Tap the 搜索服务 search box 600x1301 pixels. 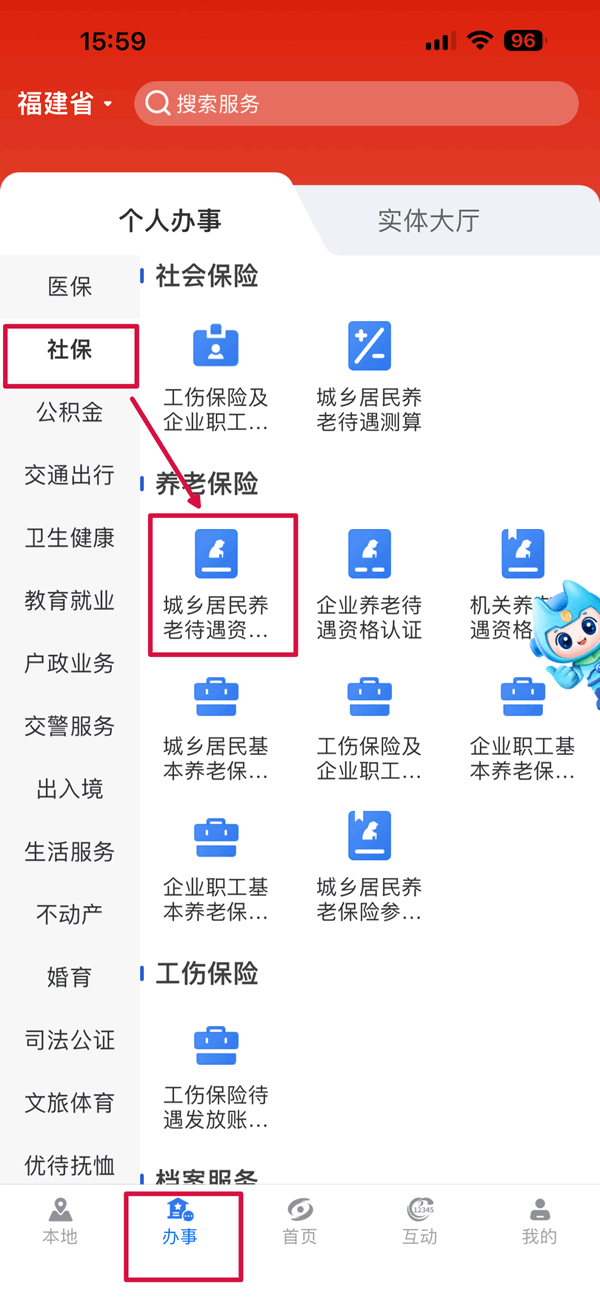[x=356, y=104]
